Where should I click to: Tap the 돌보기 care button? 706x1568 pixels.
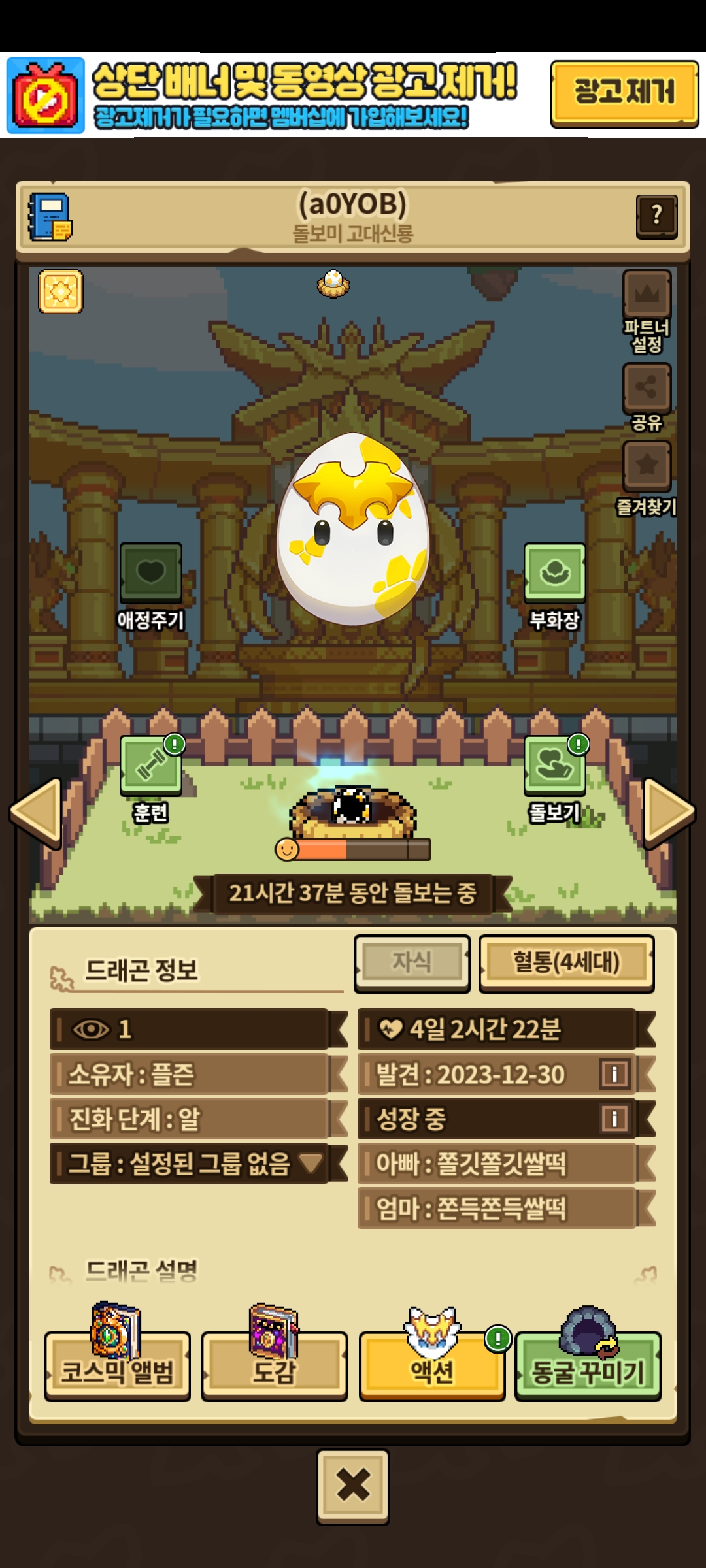pyautogui.click(x=554, y=766)
